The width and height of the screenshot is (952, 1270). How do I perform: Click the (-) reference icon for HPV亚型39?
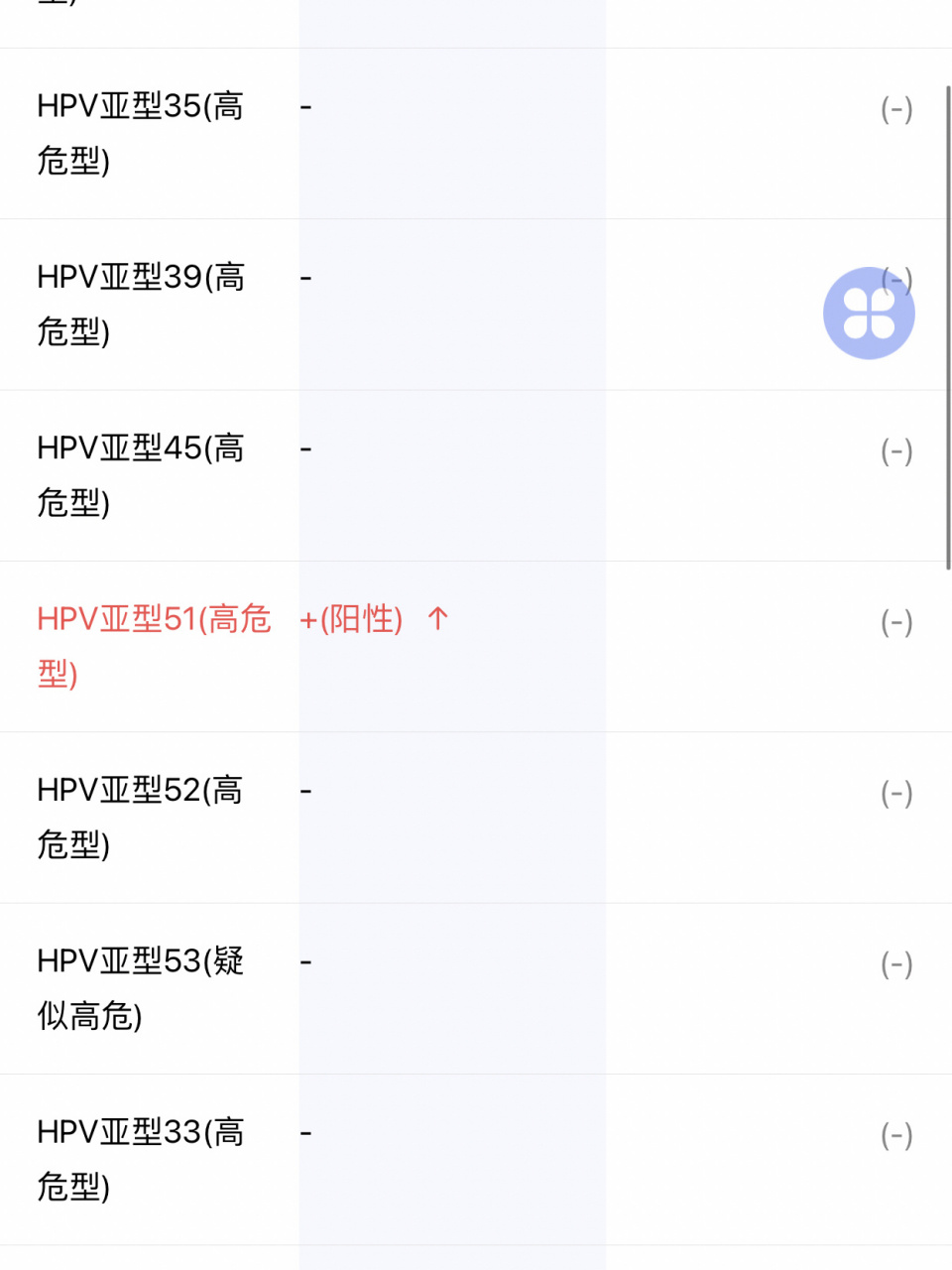896,279
